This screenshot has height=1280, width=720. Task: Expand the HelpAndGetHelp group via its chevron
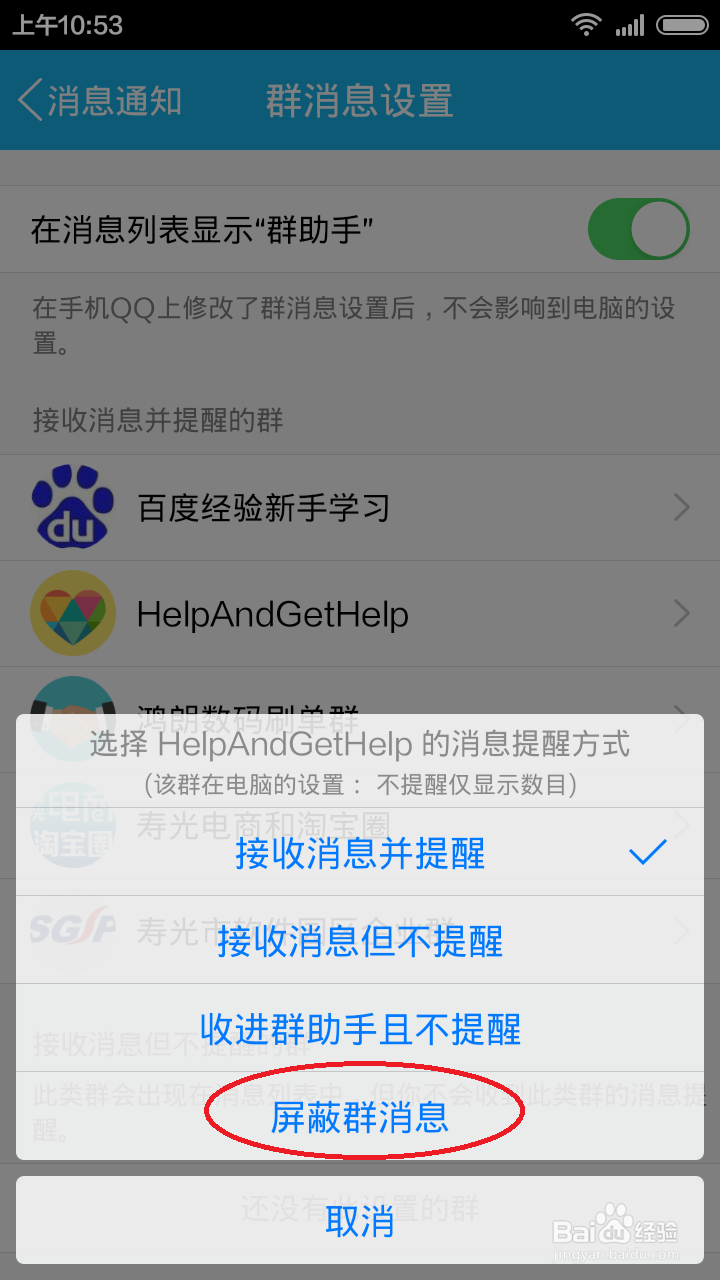(x=683, y=613)
